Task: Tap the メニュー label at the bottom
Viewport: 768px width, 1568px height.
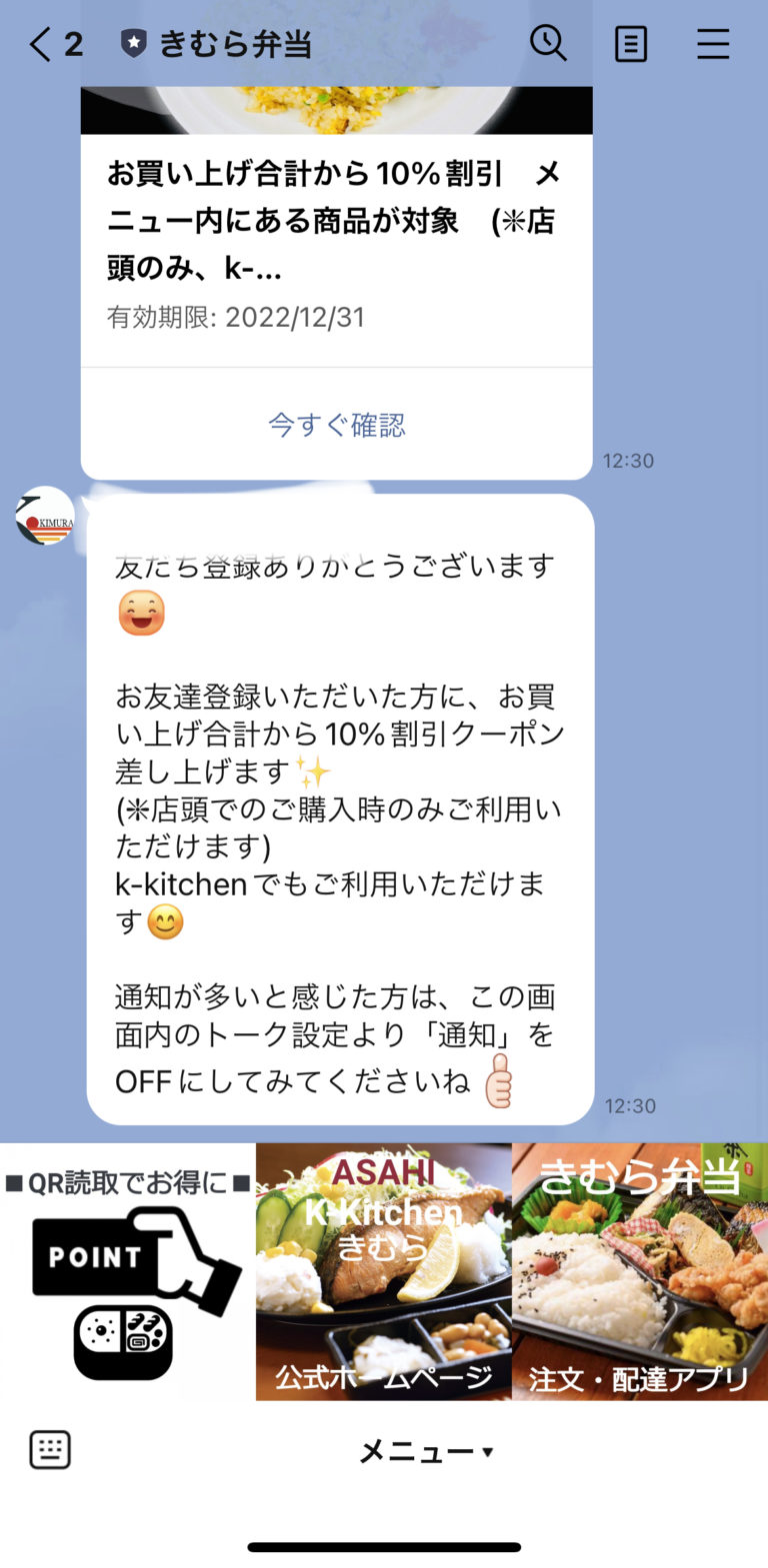Action: tap(417, 1451)
